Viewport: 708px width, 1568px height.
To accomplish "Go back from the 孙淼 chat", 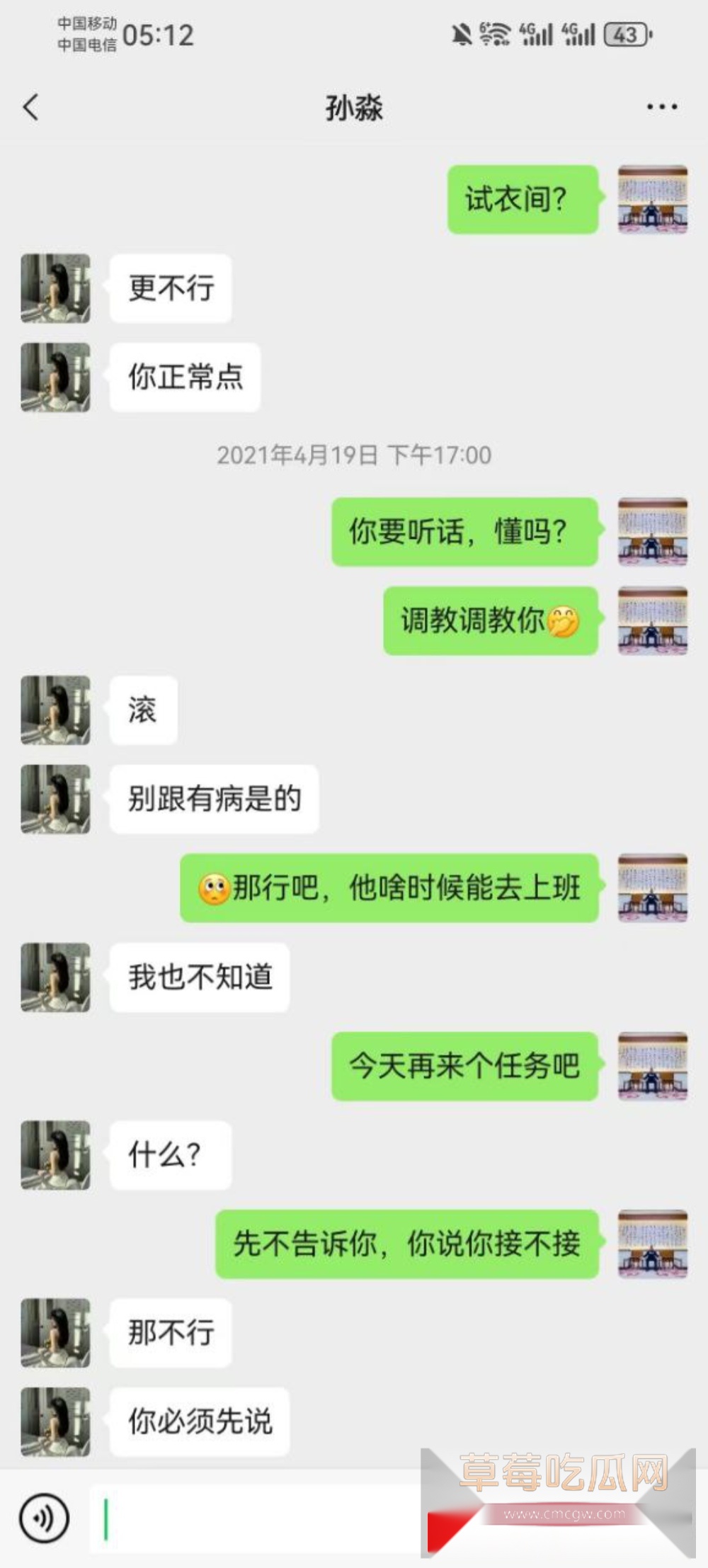I will pos(31,108).
